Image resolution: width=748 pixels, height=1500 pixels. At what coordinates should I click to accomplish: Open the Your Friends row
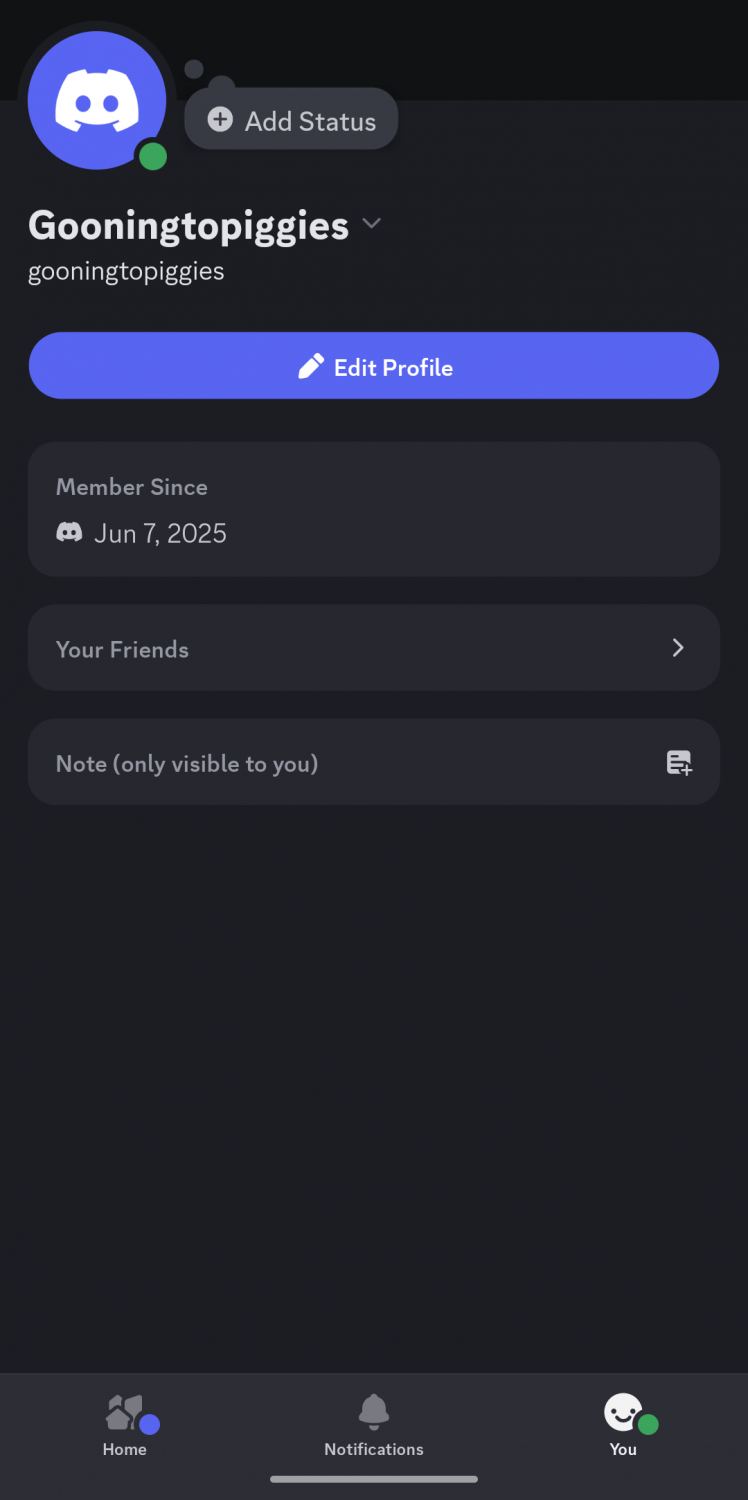(x=374, y=648)
